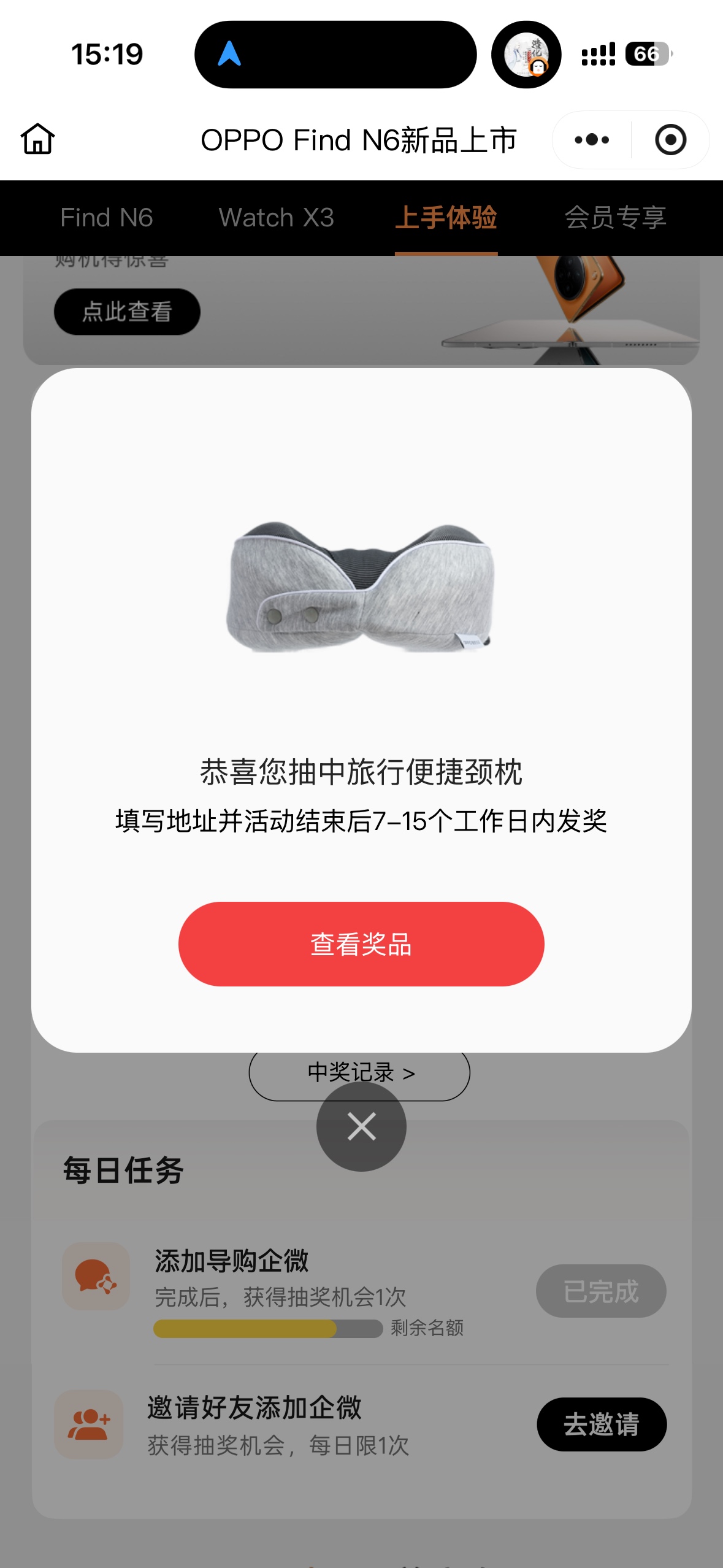
Task: Switch to the Watch X3 tab
Action: tap(276, 218)
